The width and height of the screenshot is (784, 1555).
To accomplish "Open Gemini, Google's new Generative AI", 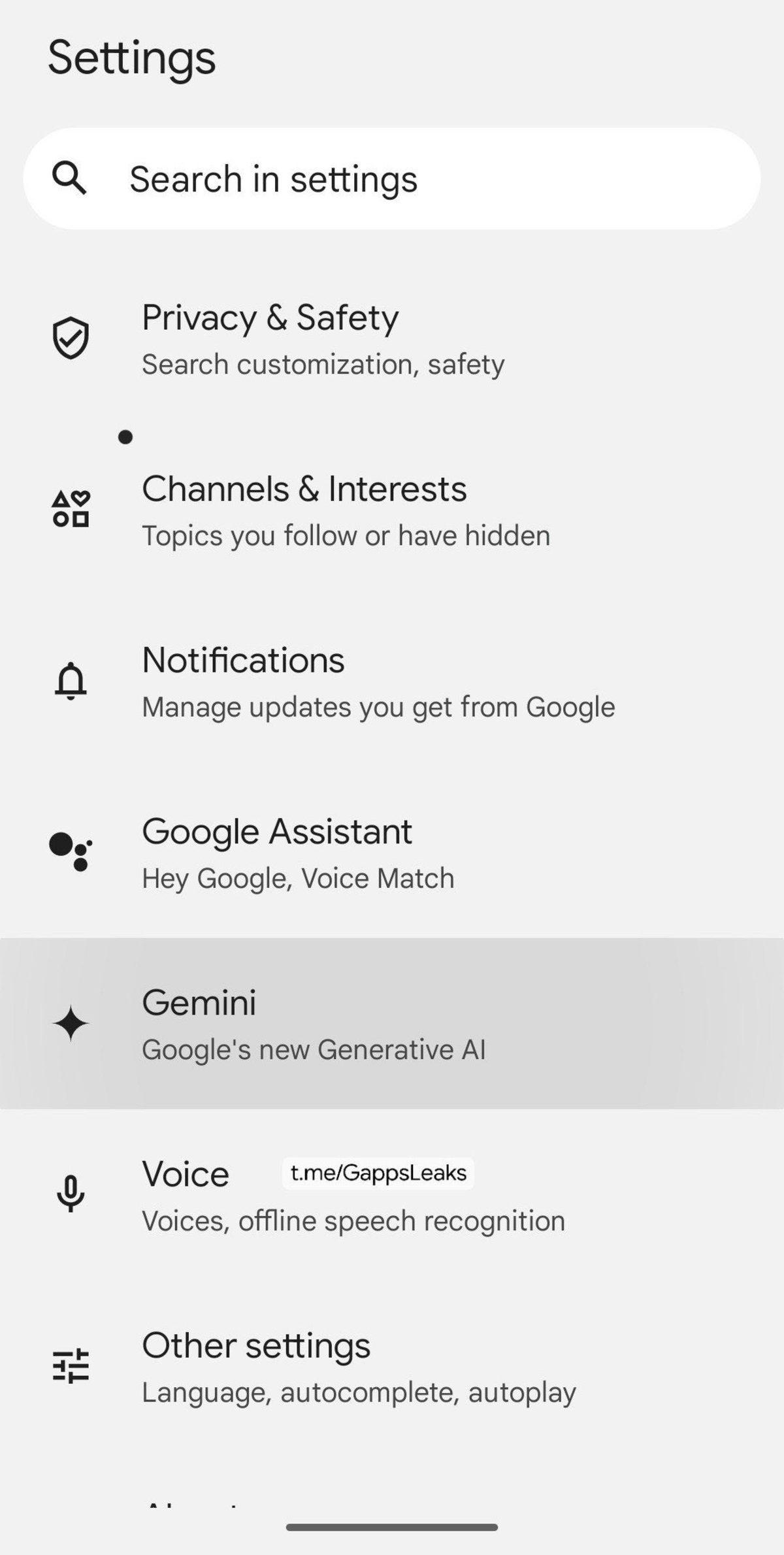I will pos(314,1023).
